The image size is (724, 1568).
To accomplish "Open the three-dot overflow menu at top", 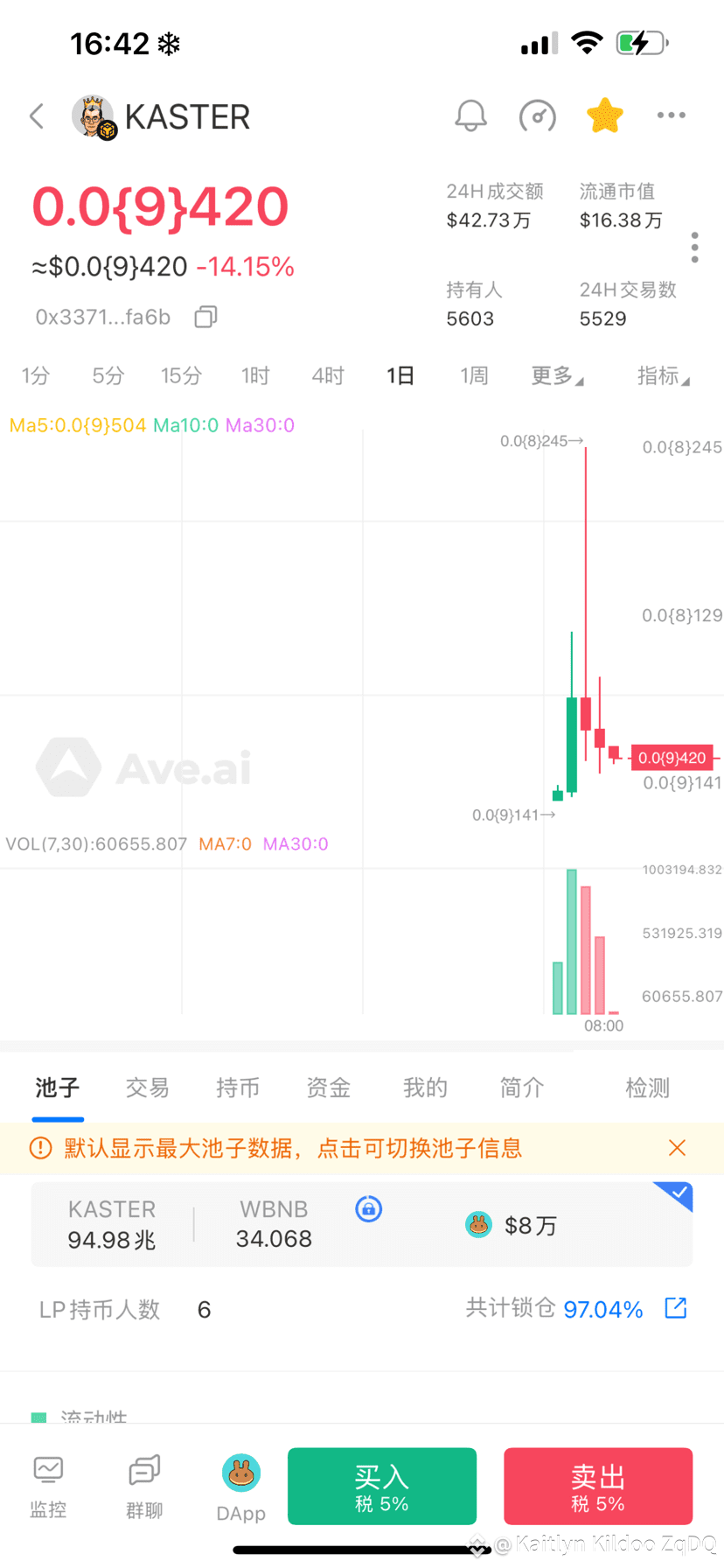I will 671,115.
